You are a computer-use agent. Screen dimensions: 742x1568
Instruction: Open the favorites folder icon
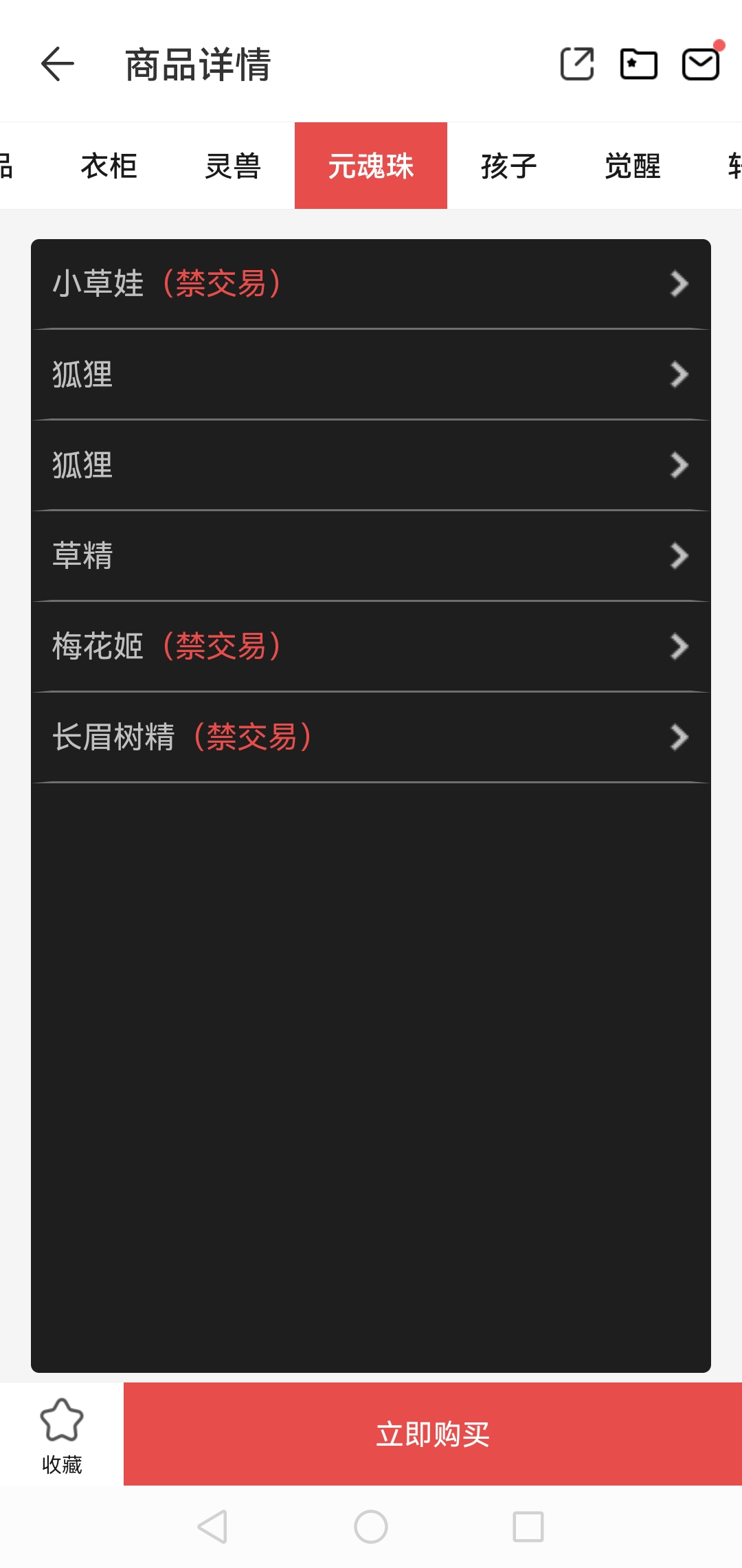(638, 65)
